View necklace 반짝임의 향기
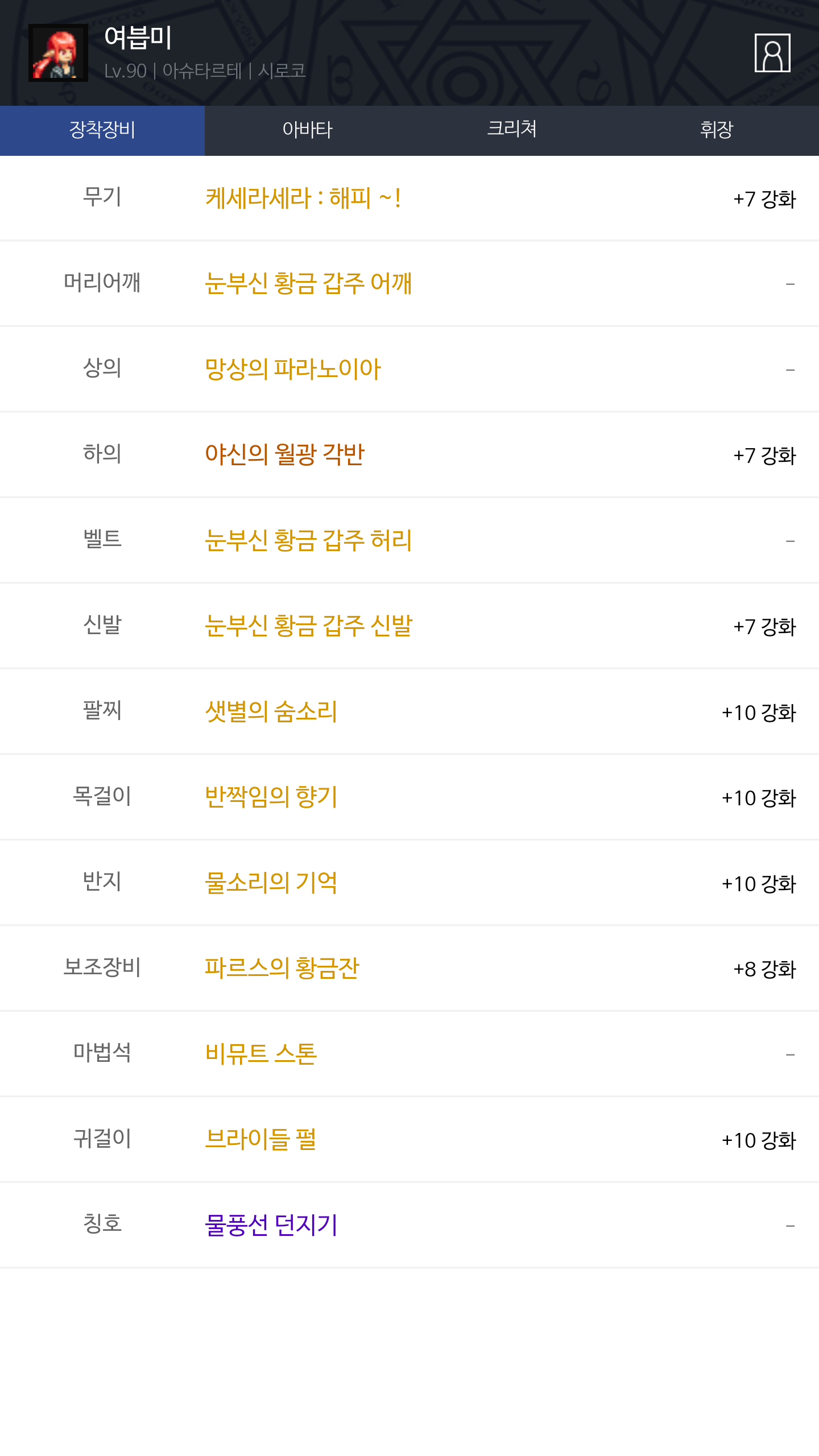Viewport: 819px width, 1456px height. 271,797
